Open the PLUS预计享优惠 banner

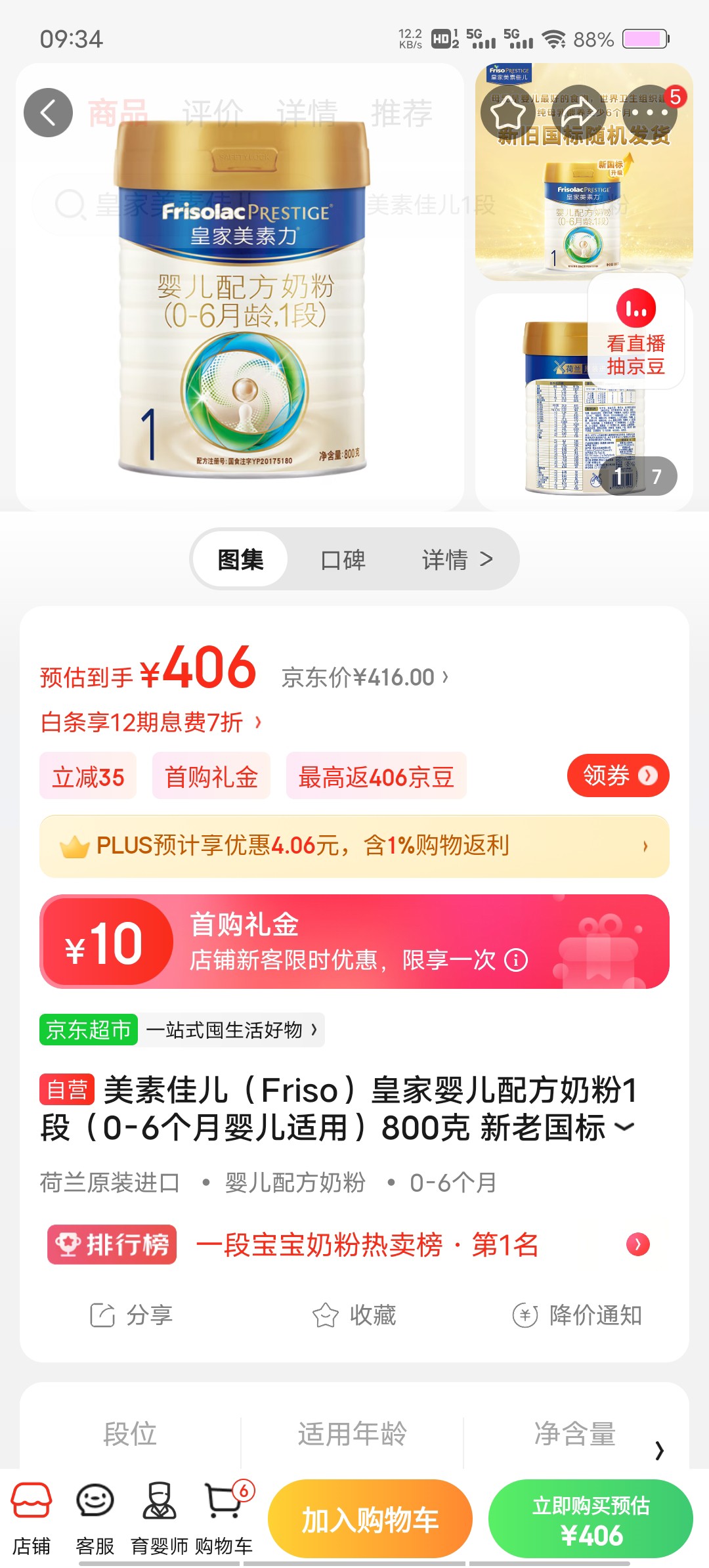click(x=354, y=846)
